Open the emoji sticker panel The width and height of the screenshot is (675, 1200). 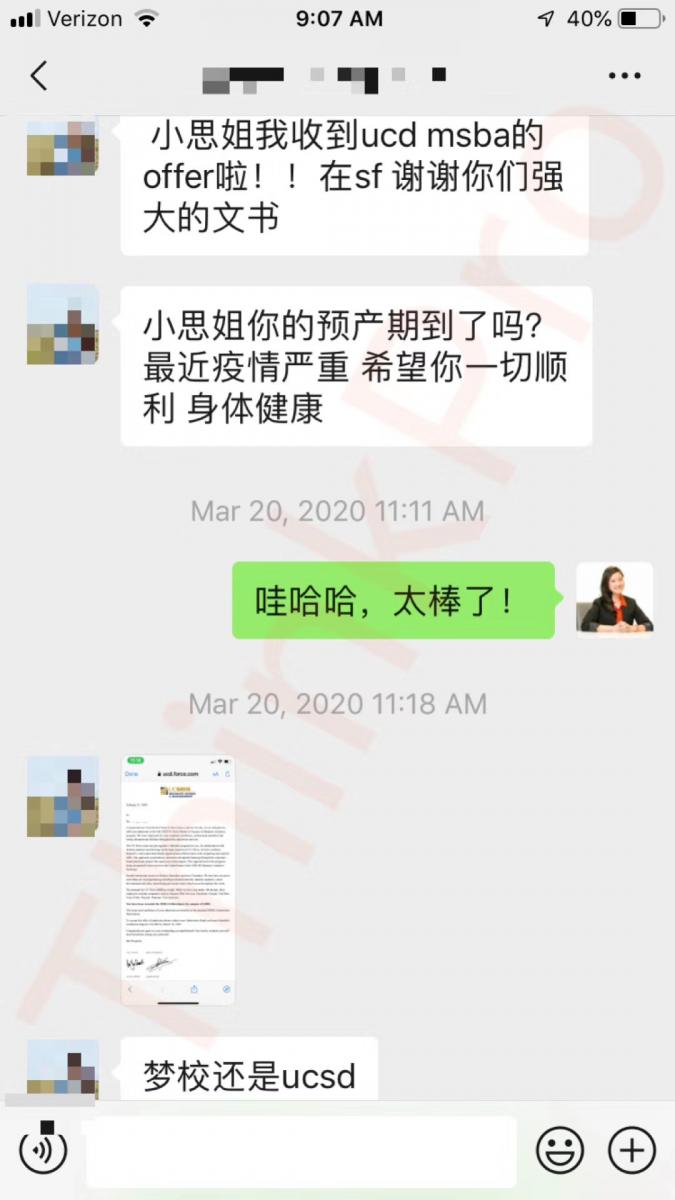click(x=560, y=1151)
